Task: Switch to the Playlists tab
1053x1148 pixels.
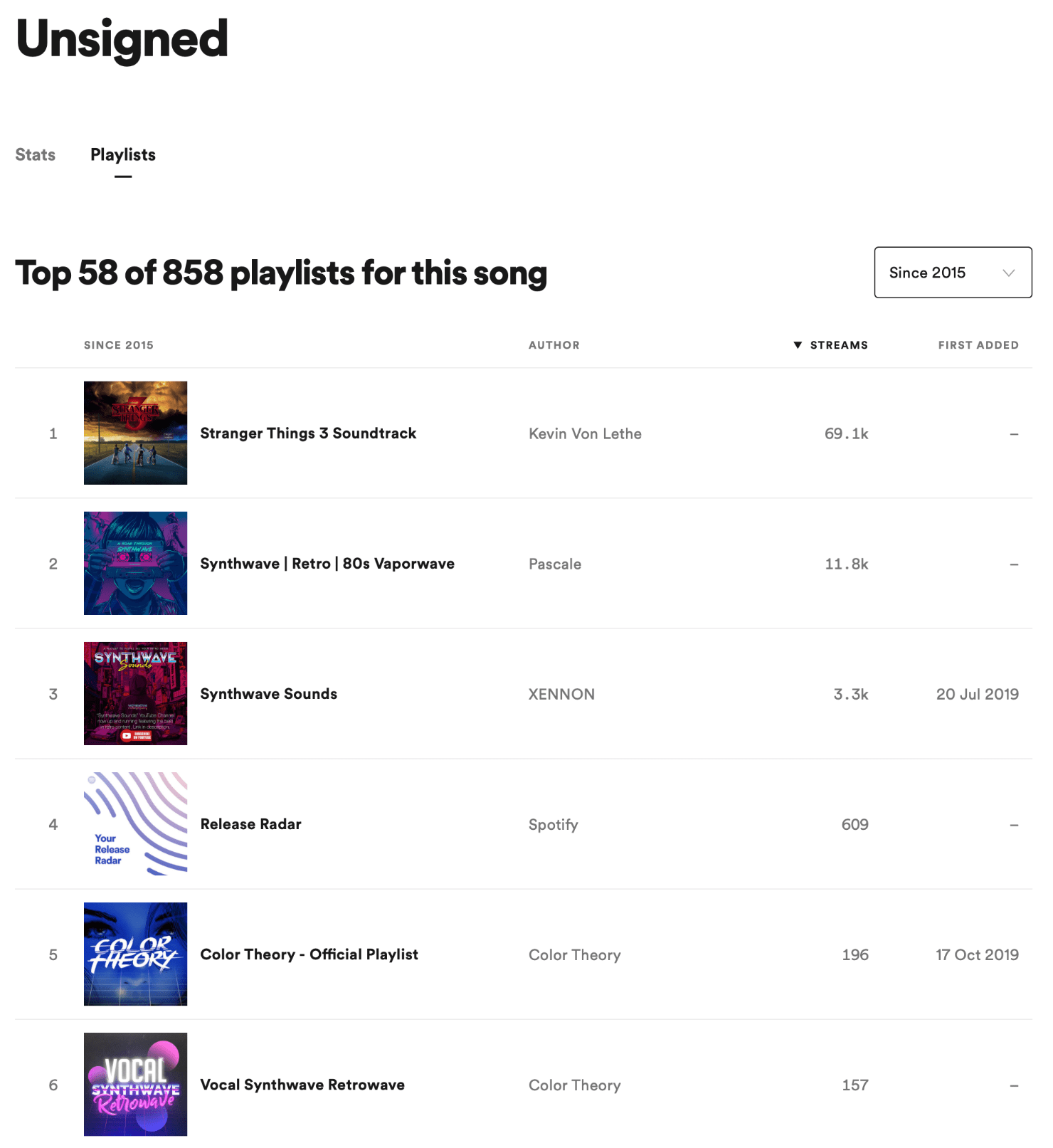Action: 122,154
